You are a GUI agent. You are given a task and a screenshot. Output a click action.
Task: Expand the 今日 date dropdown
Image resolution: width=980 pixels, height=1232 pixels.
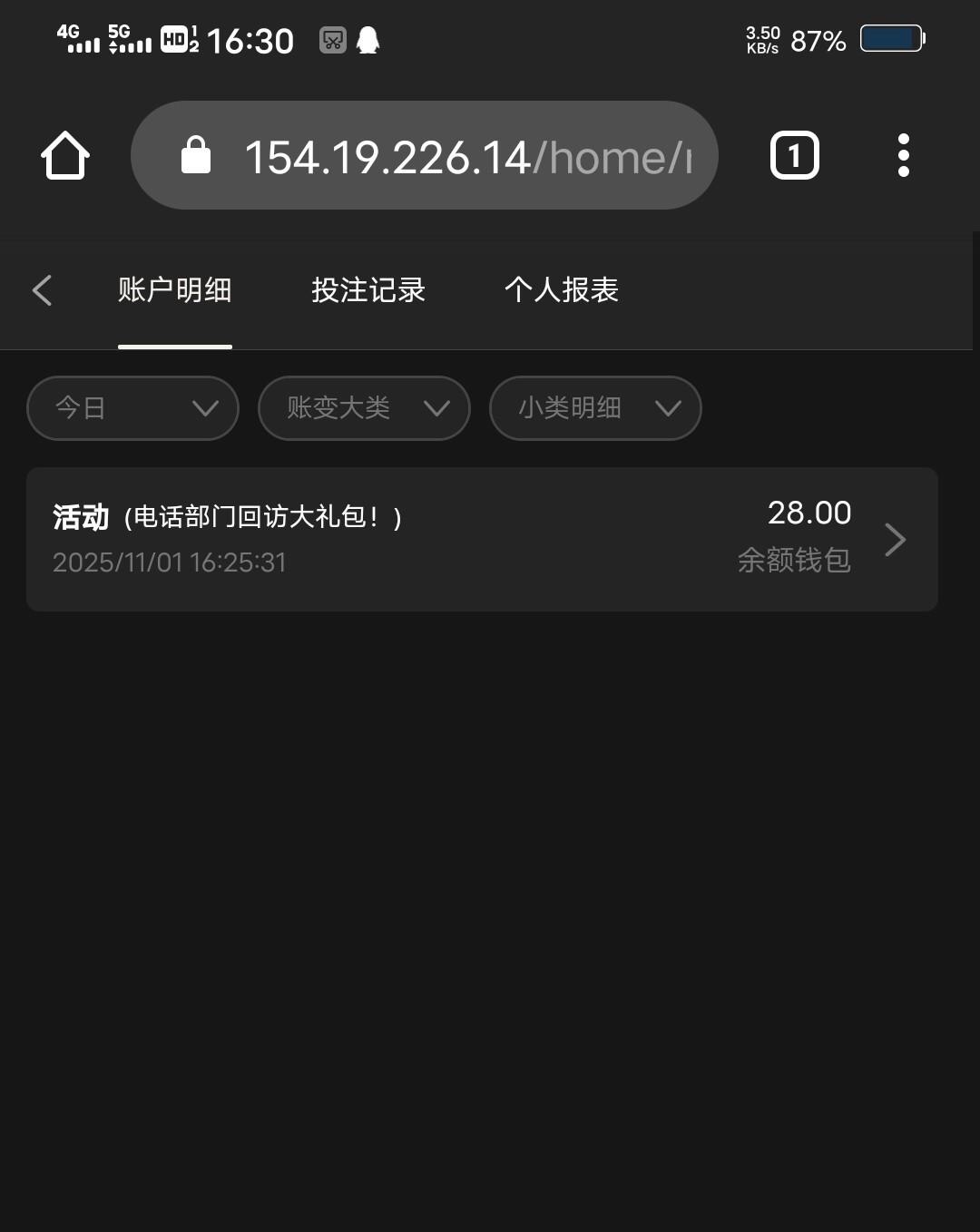pyautogui.click(x=132, y=408)
